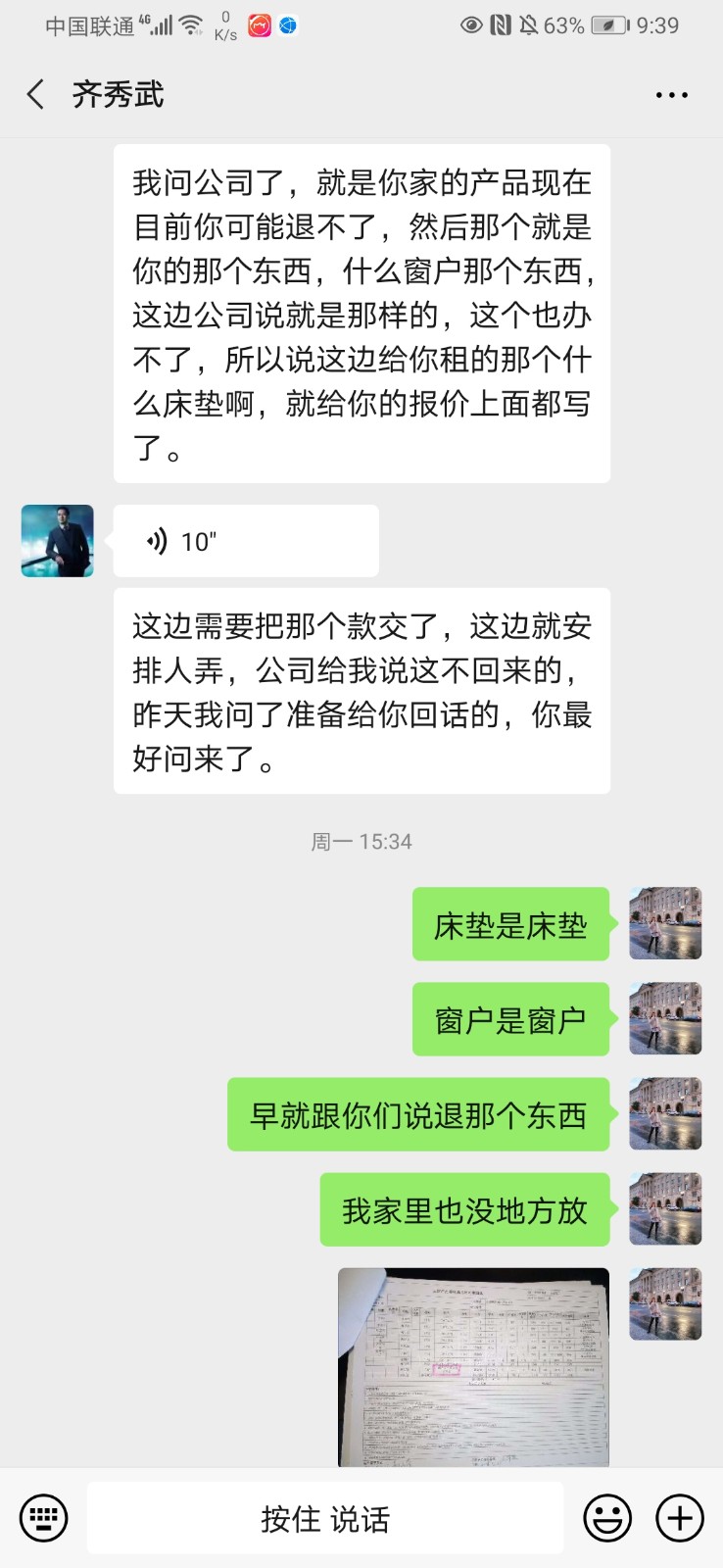Image resolution: width=723 pixels, height=1568 pixels.
Task: Tap the 按住 说话 voice button
Action: (x=325, y=1518)
